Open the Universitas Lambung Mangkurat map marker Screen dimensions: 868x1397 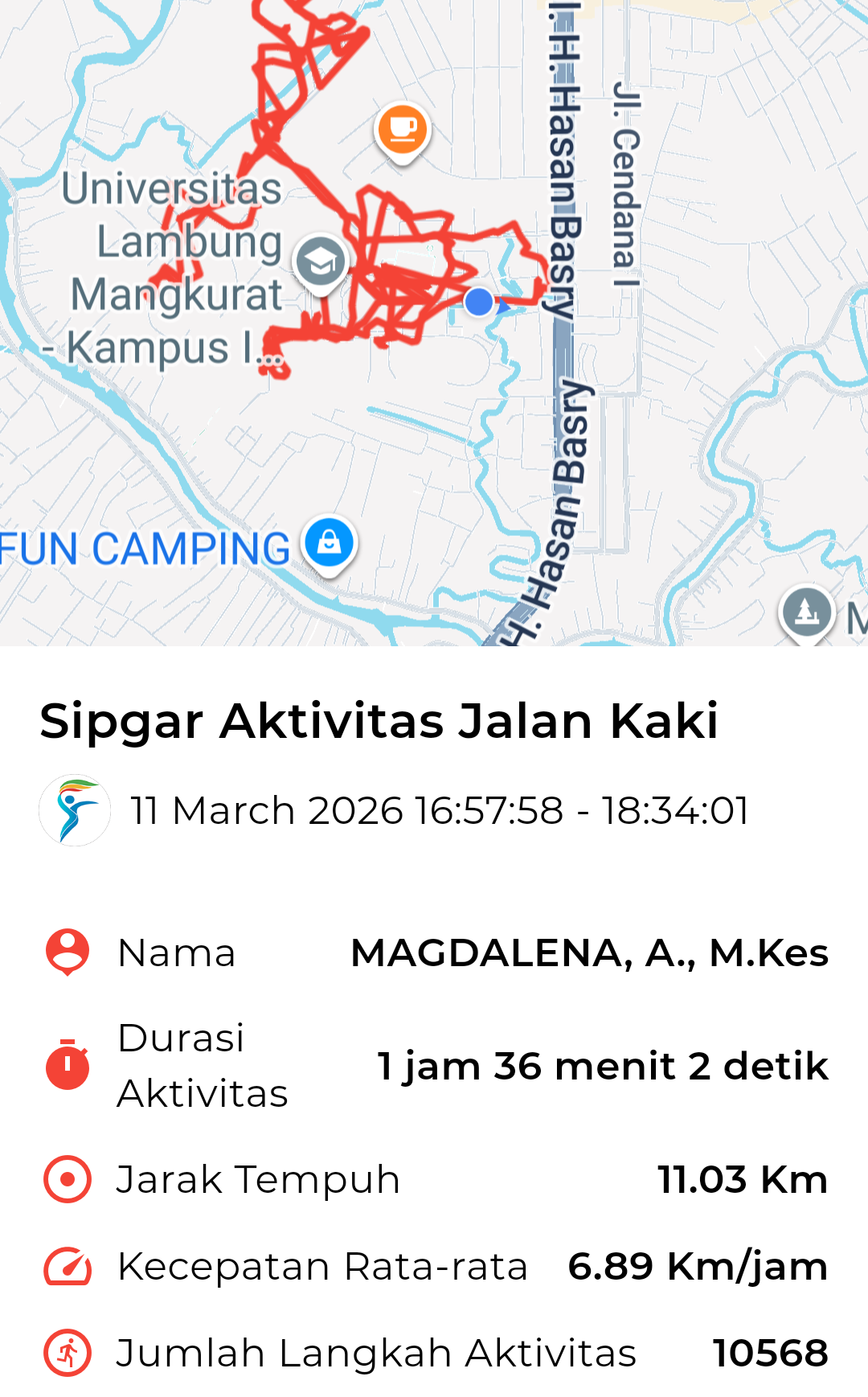tap(321, 262)
